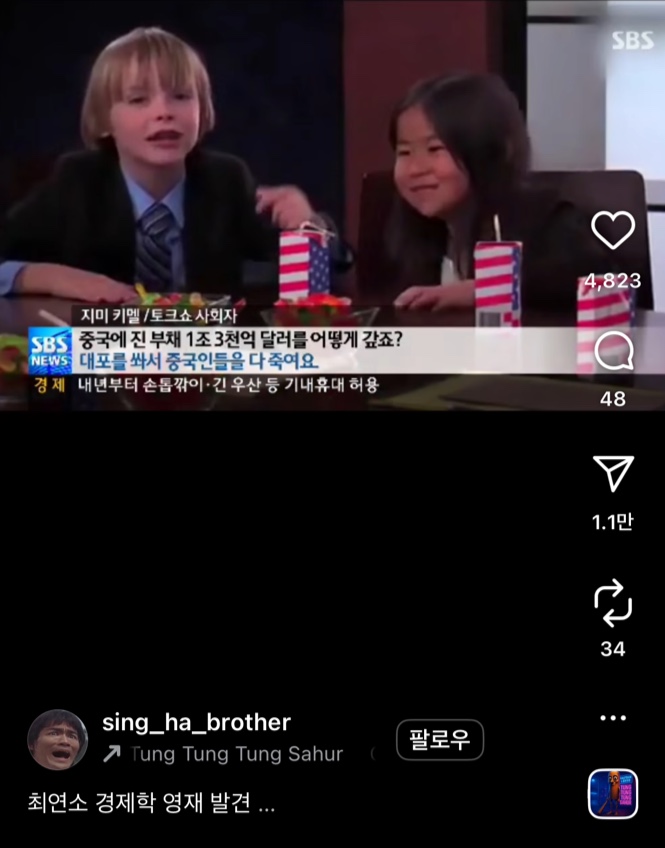Image resolution: width=665 pixels, height=848 pixels.
Task: Share this reel via the paper plane icon
Action: (x=613, y=473)
